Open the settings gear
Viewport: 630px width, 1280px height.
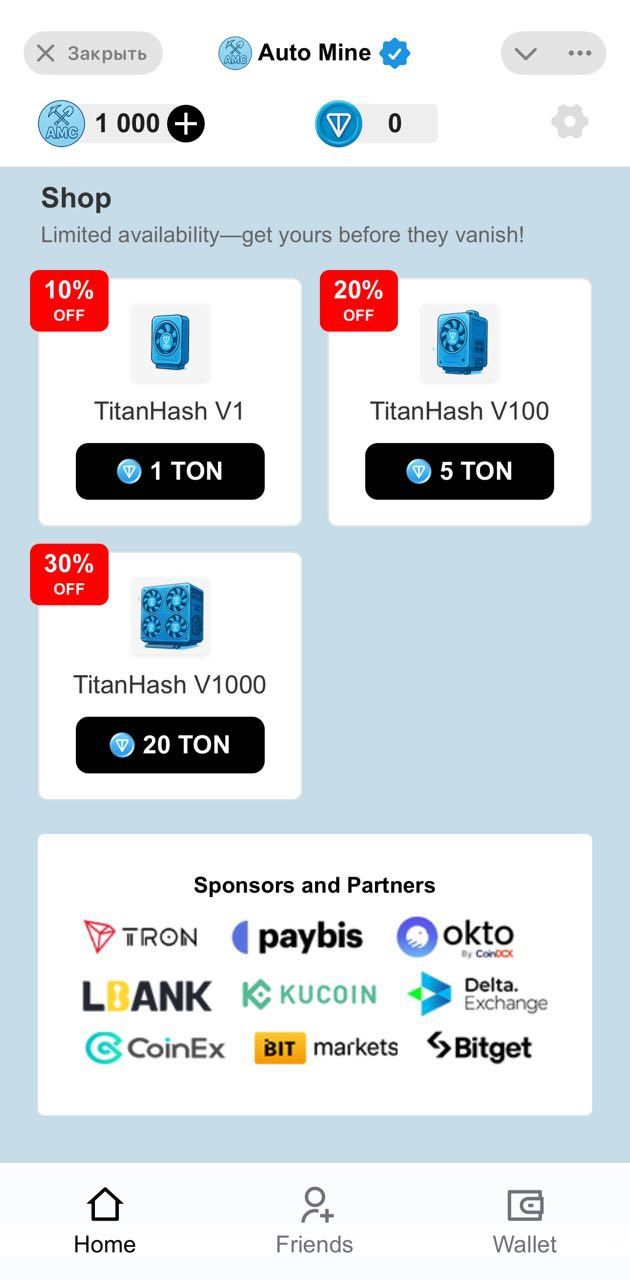[x=569, y=123]
